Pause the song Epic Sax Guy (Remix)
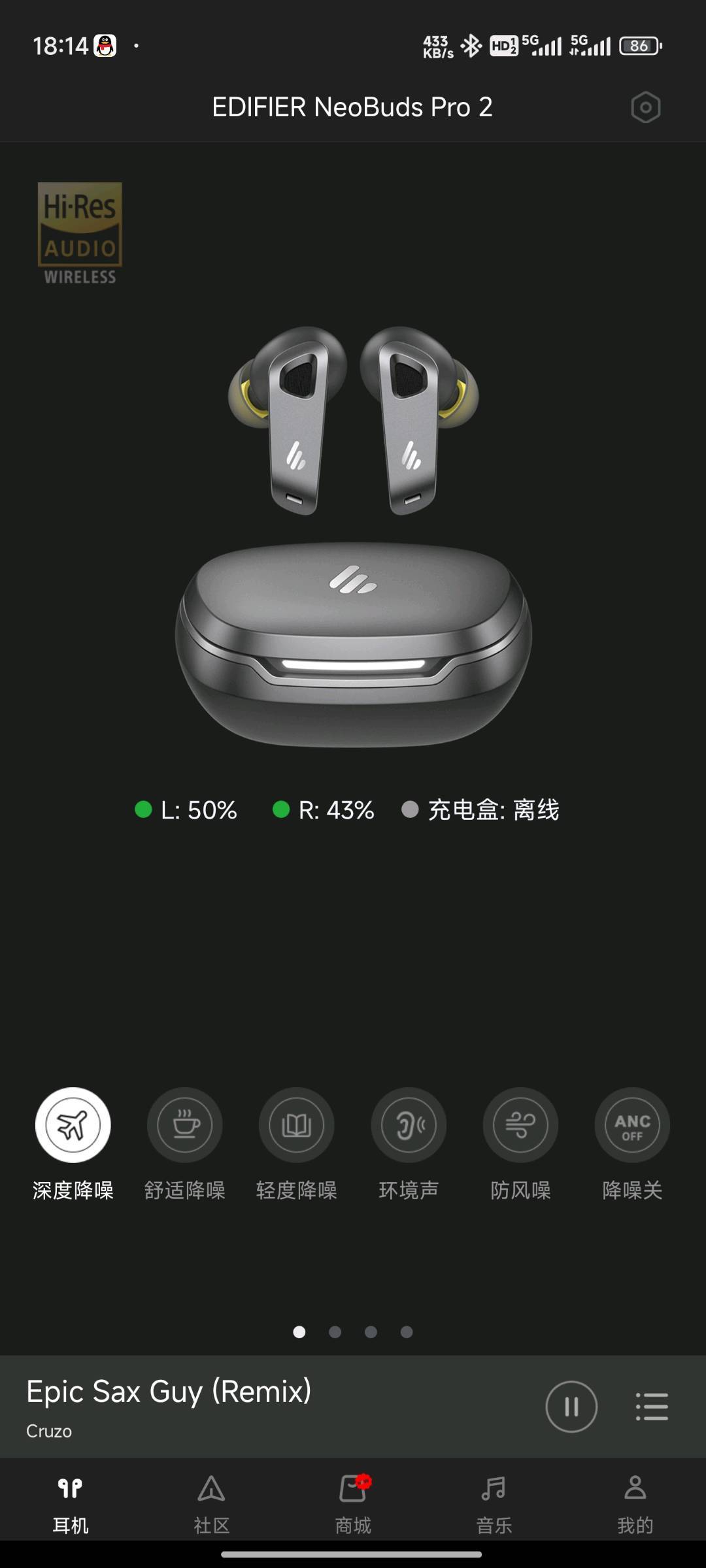Image resolution: width=706 pixels, height=1568 pixels. 571,1406
